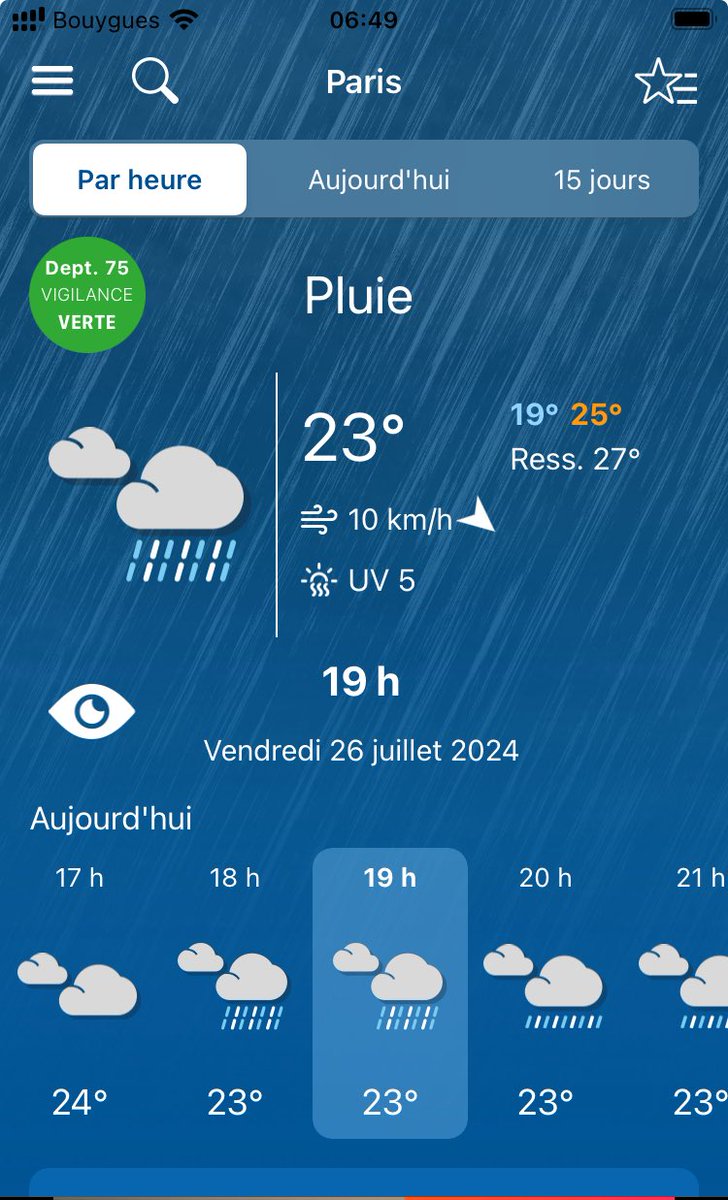Select the 18 h hourly forecast
728x1200 pixels.
point(235,990)
